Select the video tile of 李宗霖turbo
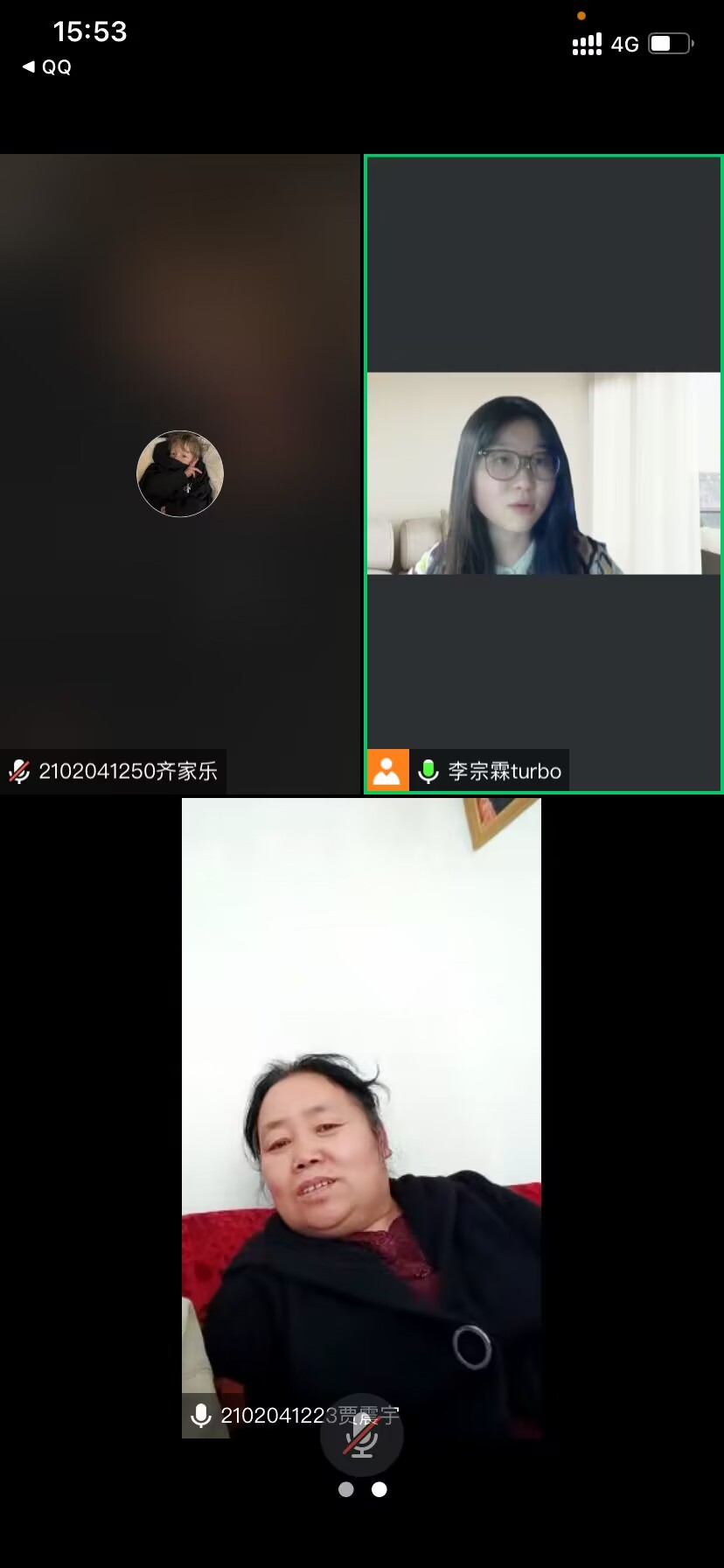 (x=543, y=473)
